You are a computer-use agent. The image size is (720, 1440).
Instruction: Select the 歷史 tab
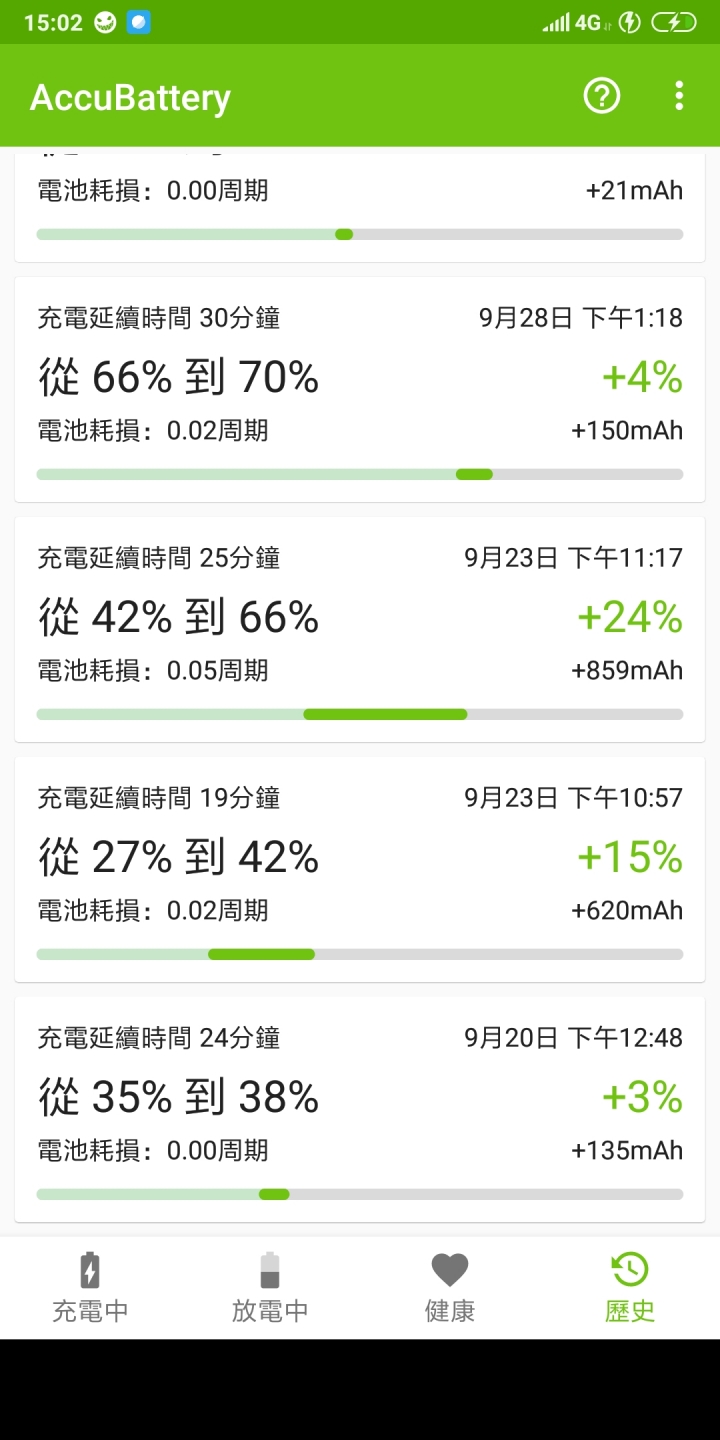click(630, 1288)
